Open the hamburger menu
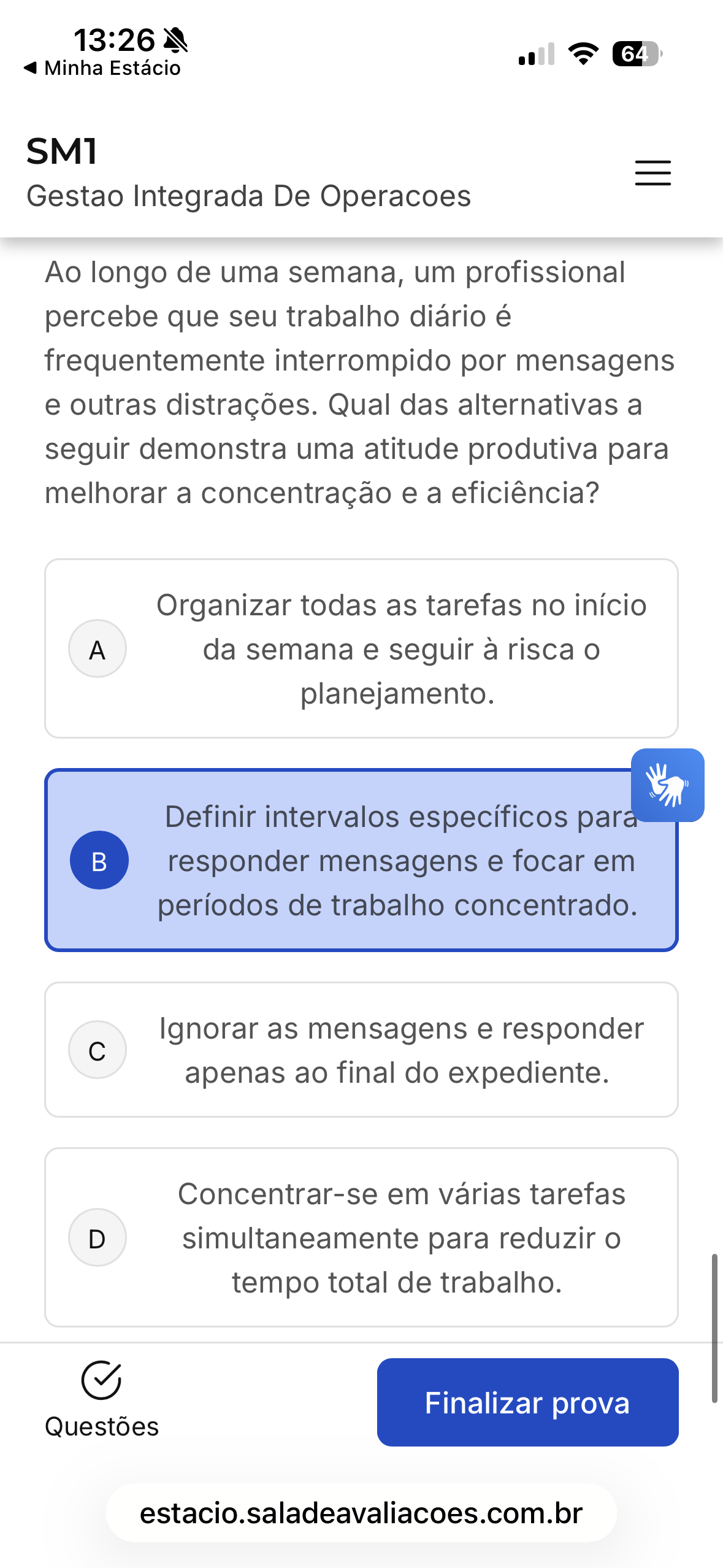This screenshot has height=1568, width=723. click(x=652, y=173)
